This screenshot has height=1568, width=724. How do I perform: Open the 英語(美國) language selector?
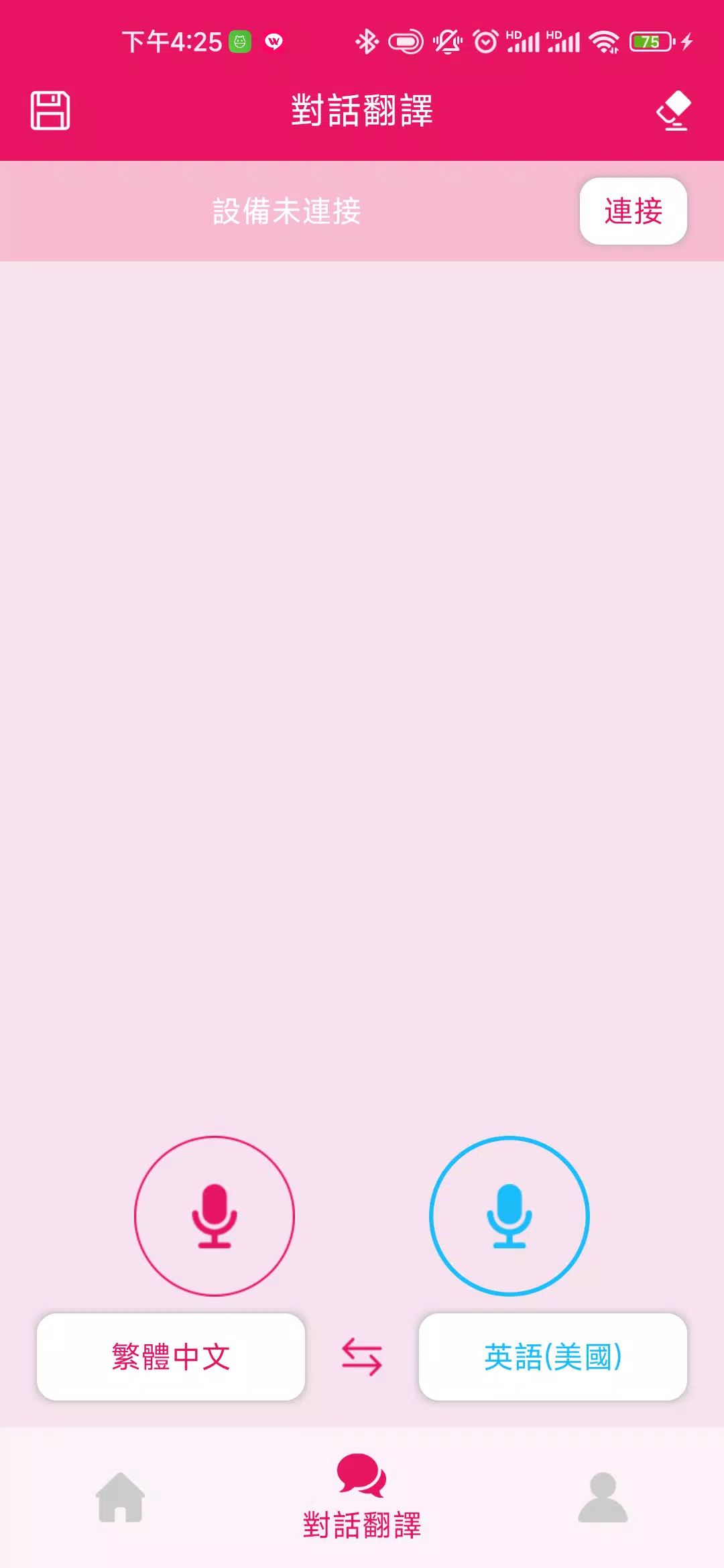point(553,1357)
